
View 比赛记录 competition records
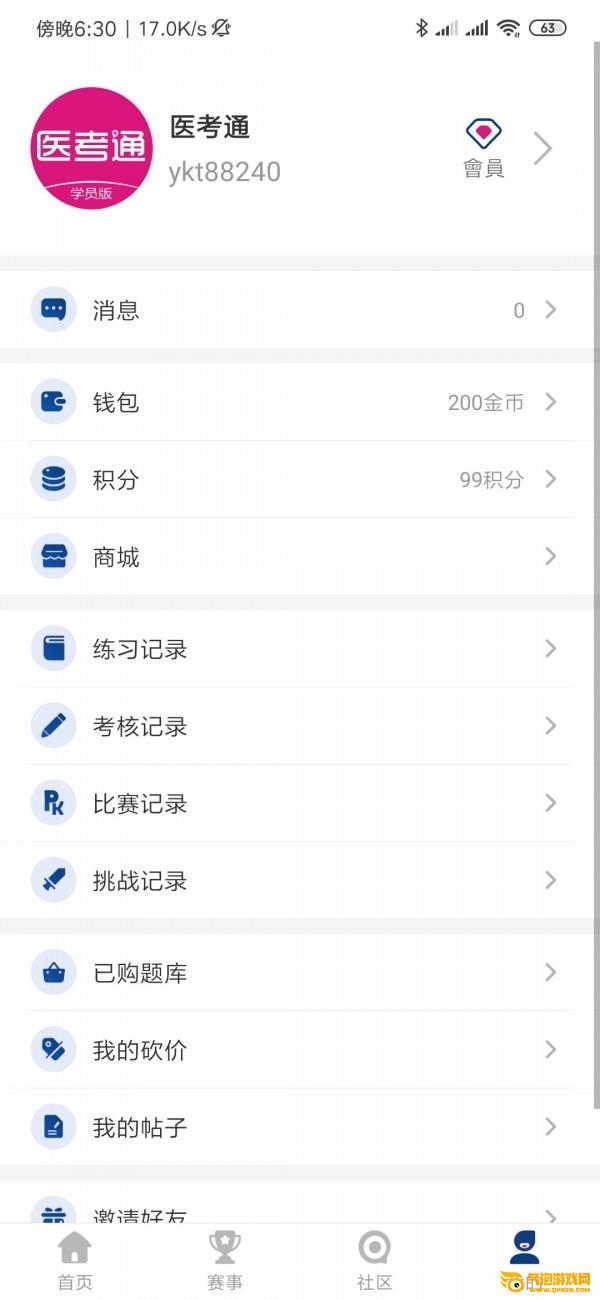coord(300,803)
